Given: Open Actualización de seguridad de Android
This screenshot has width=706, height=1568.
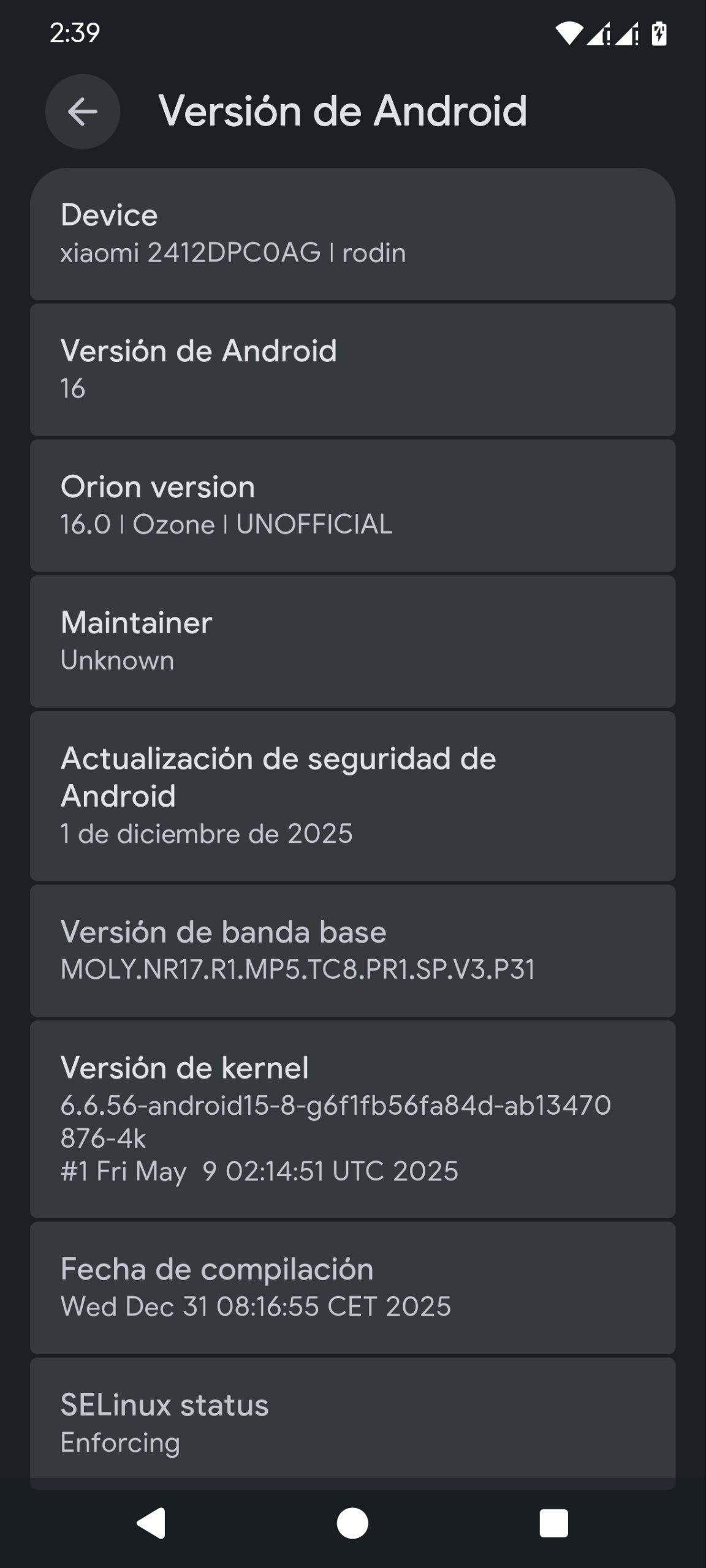Looking at the screenshot, I should (352, 796).
